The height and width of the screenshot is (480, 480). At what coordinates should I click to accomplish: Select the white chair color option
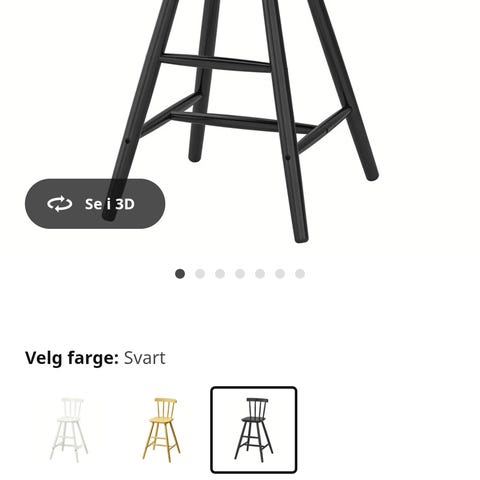click(69, 430)
